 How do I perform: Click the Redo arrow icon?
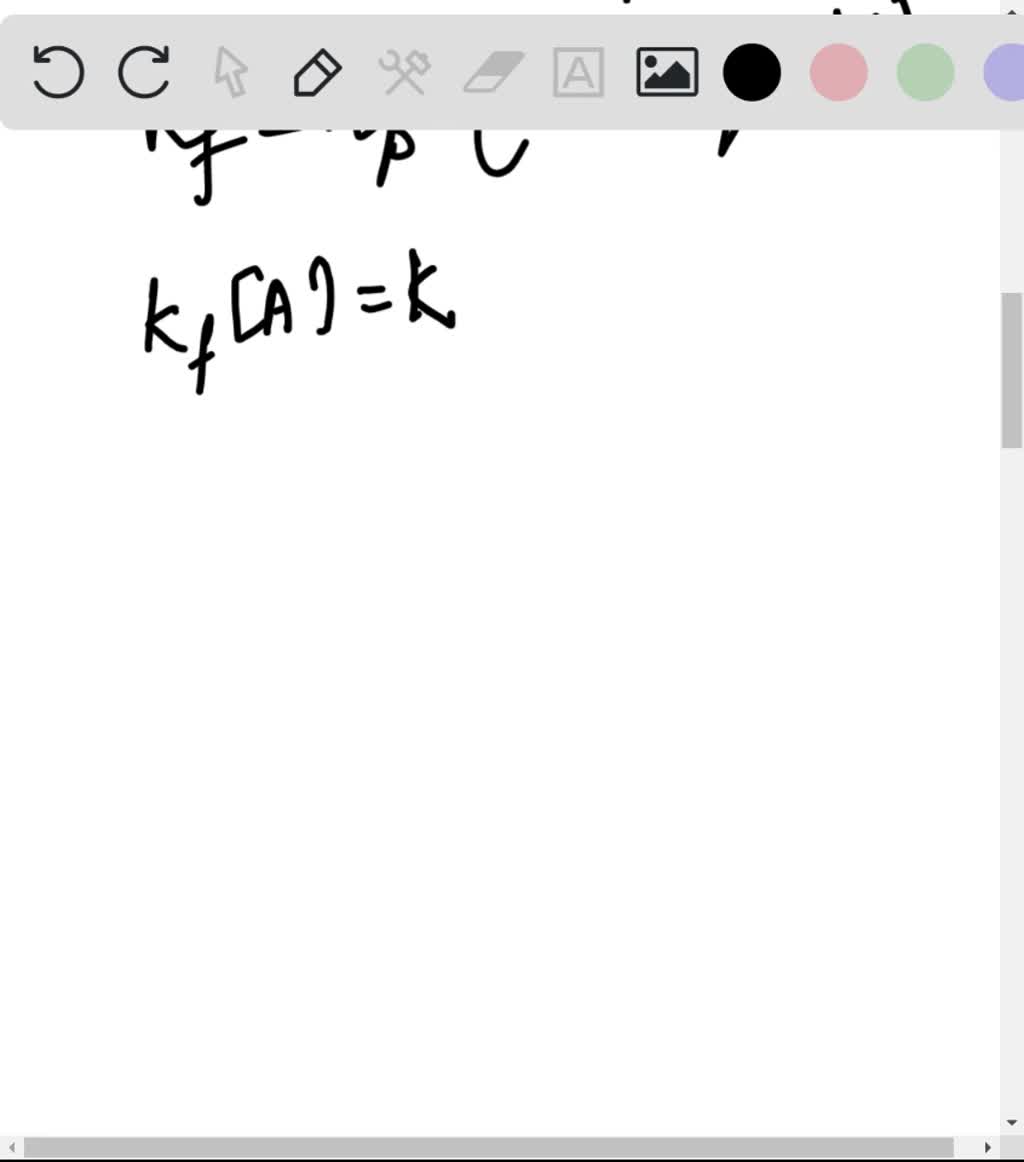(143, 72)
